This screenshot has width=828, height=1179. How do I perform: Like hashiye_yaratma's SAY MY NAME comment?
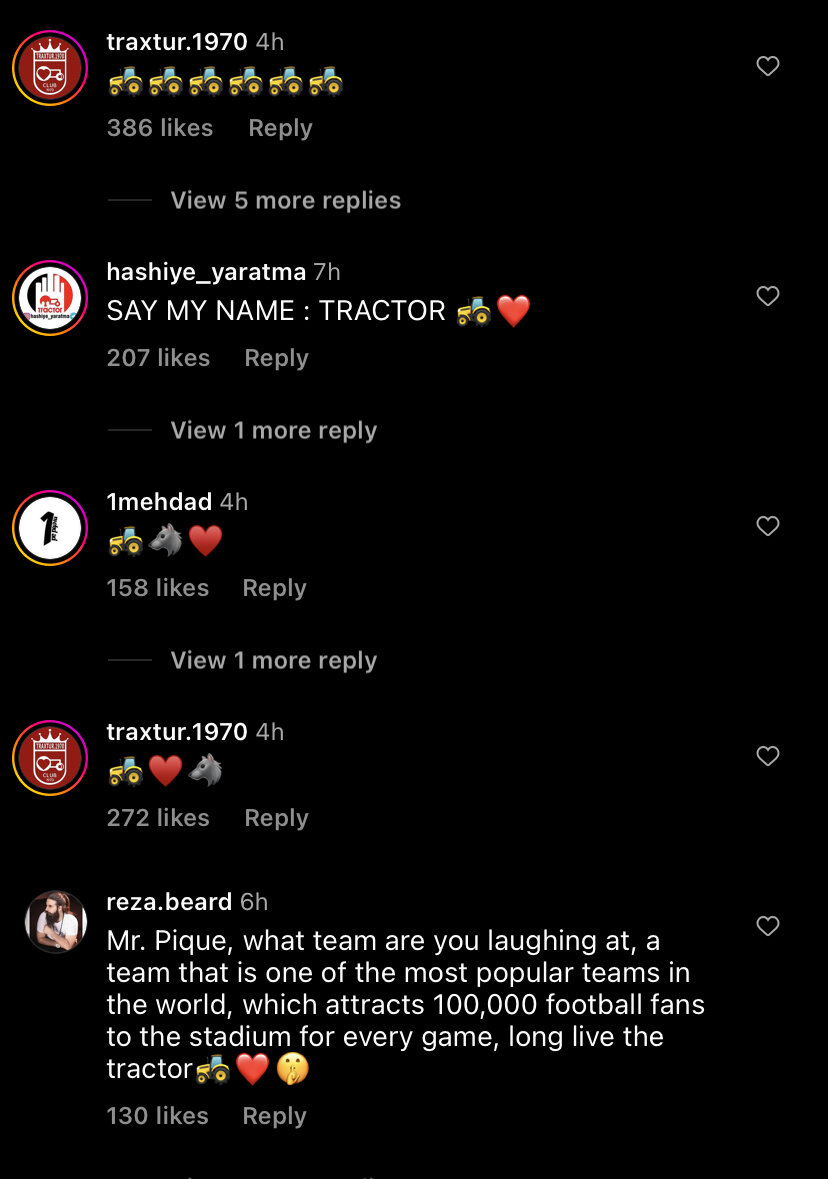767,296
